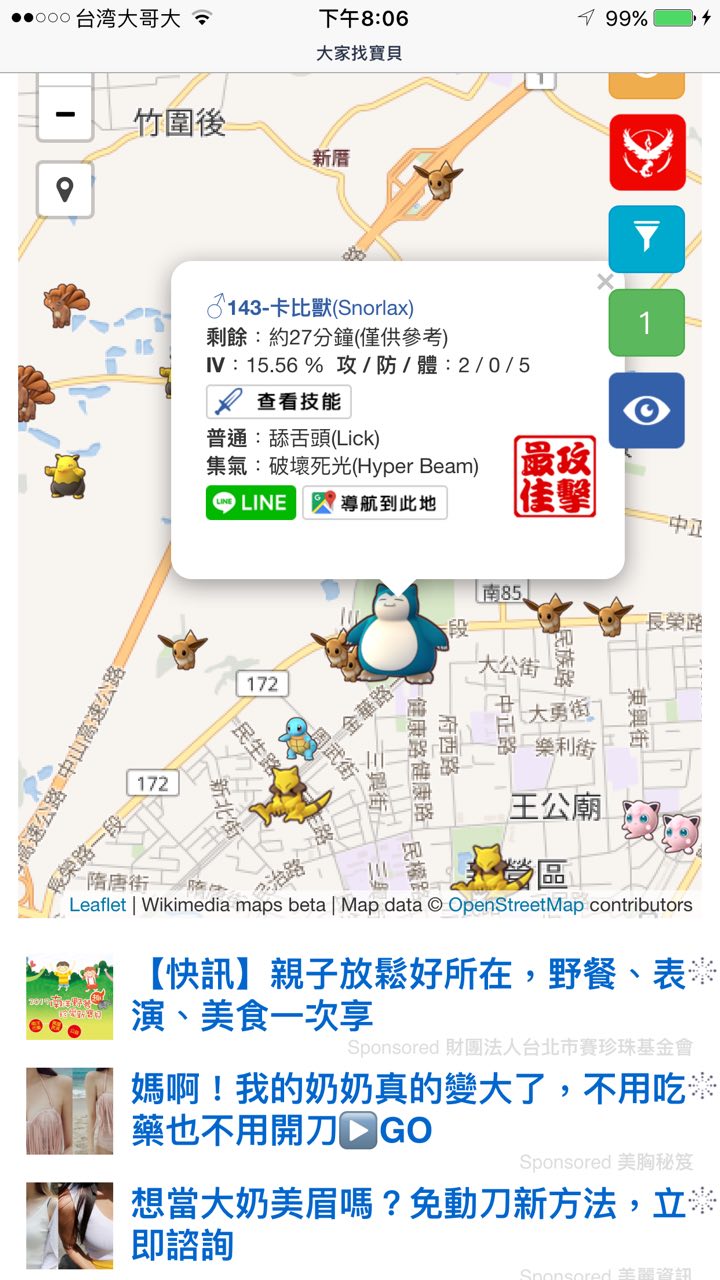Open the Pokémon filter funnel
Screen dimensions: 720x1280
click(x=647, y=238)
